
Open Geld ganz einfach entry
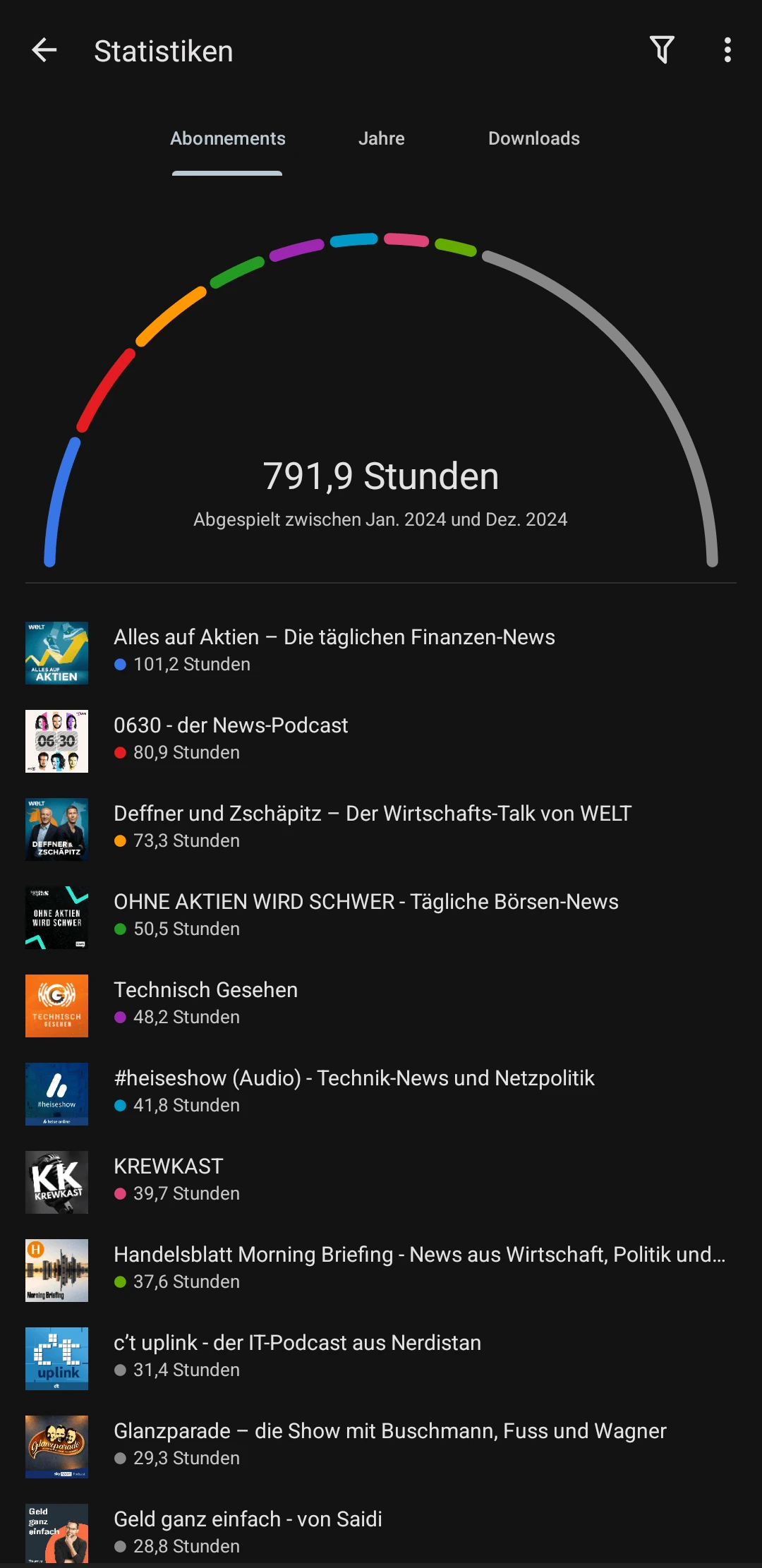point(381,1531)
